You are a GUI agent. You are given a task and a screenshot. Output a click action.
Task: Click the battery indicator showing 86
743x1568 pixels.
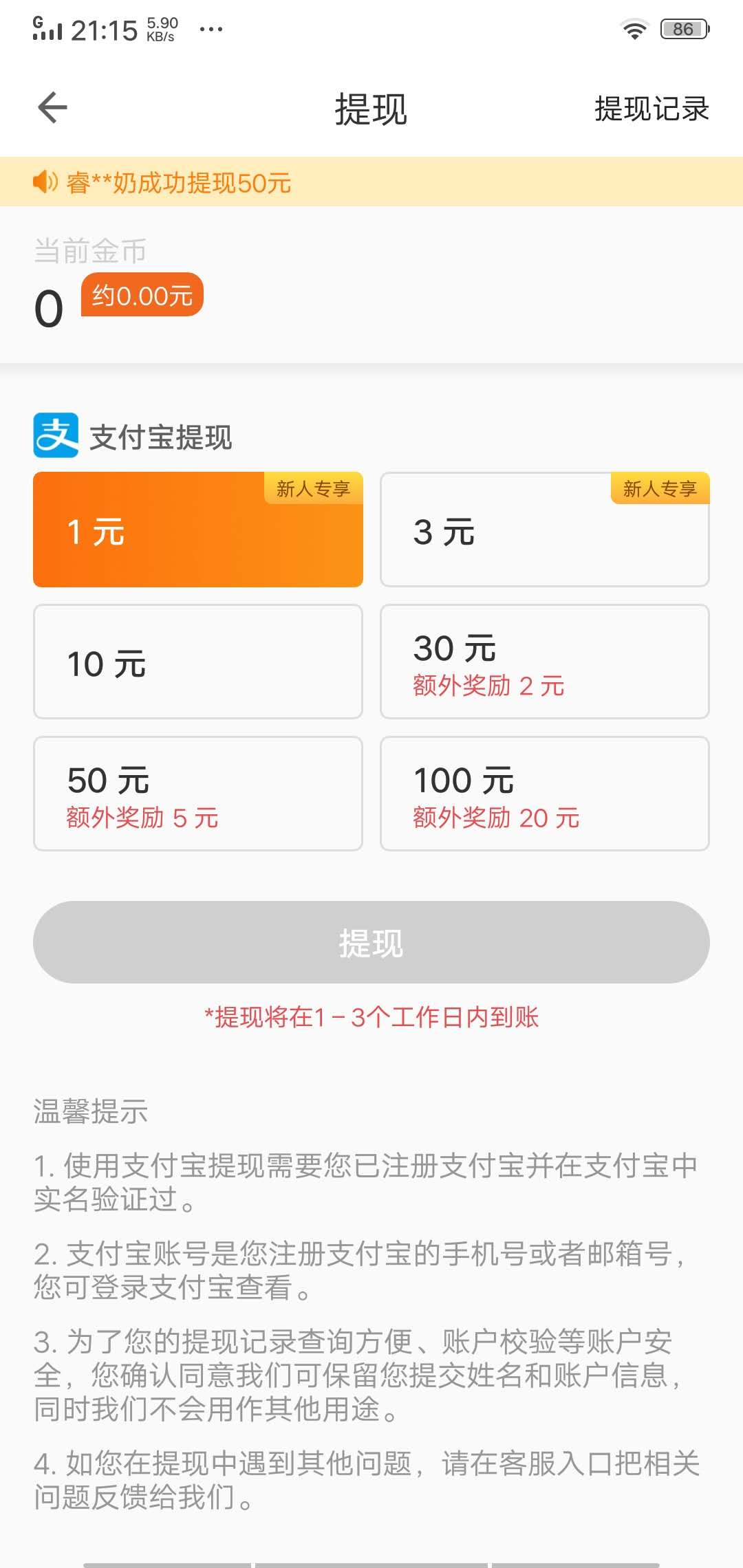(682, 28)
